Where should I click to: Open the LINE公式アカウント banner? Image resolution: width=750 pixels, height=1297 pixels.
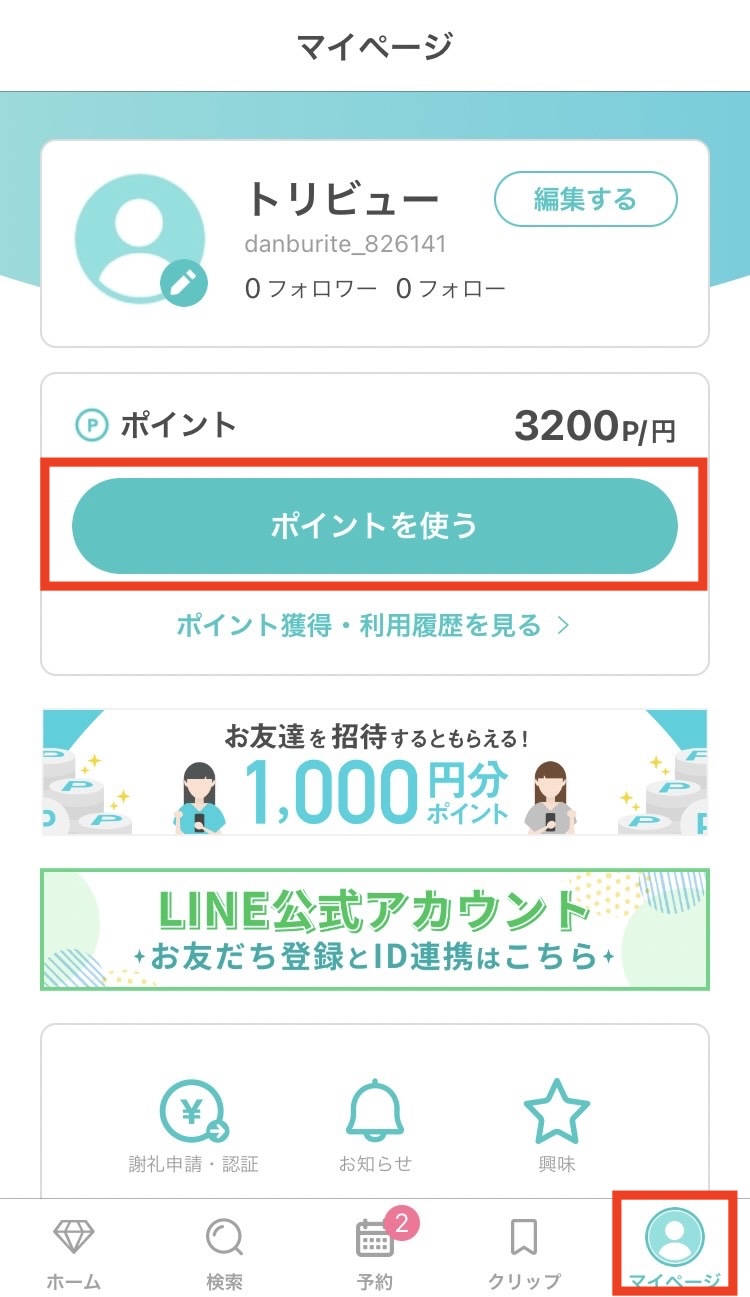[x=374, y=929]
